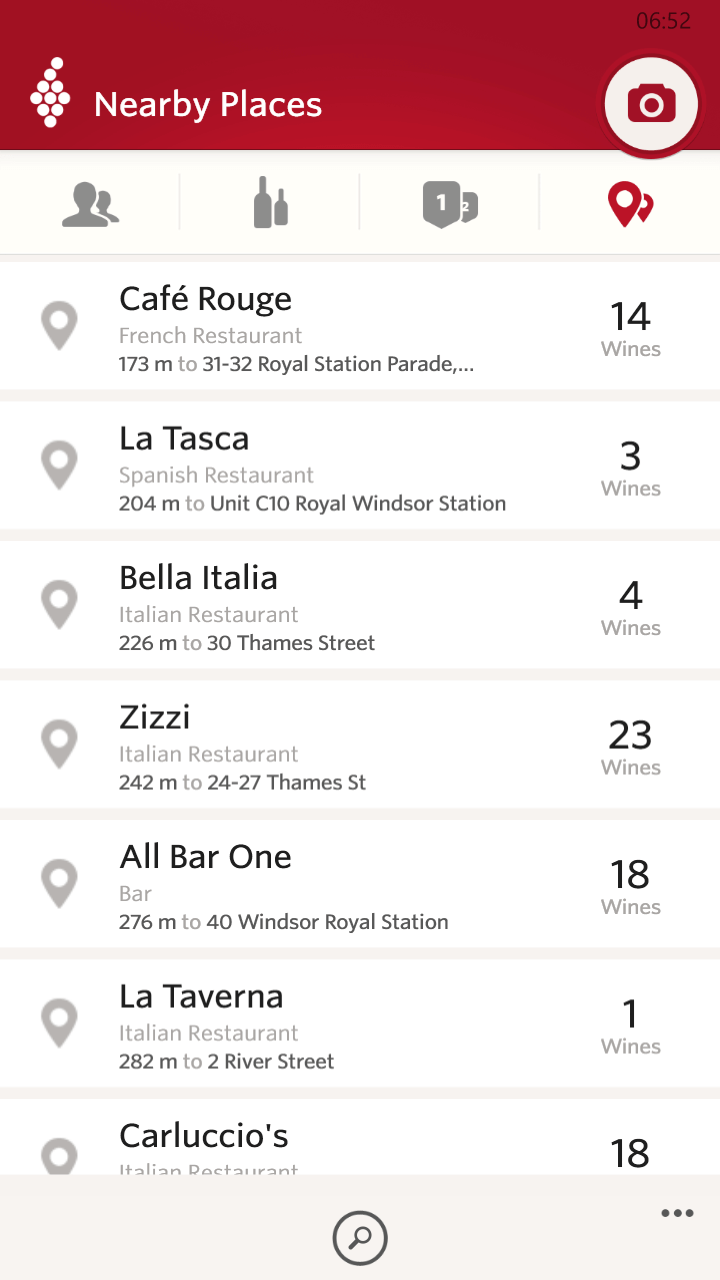
Task: Select the nearby places pin tab
Action: click(630, 204)
